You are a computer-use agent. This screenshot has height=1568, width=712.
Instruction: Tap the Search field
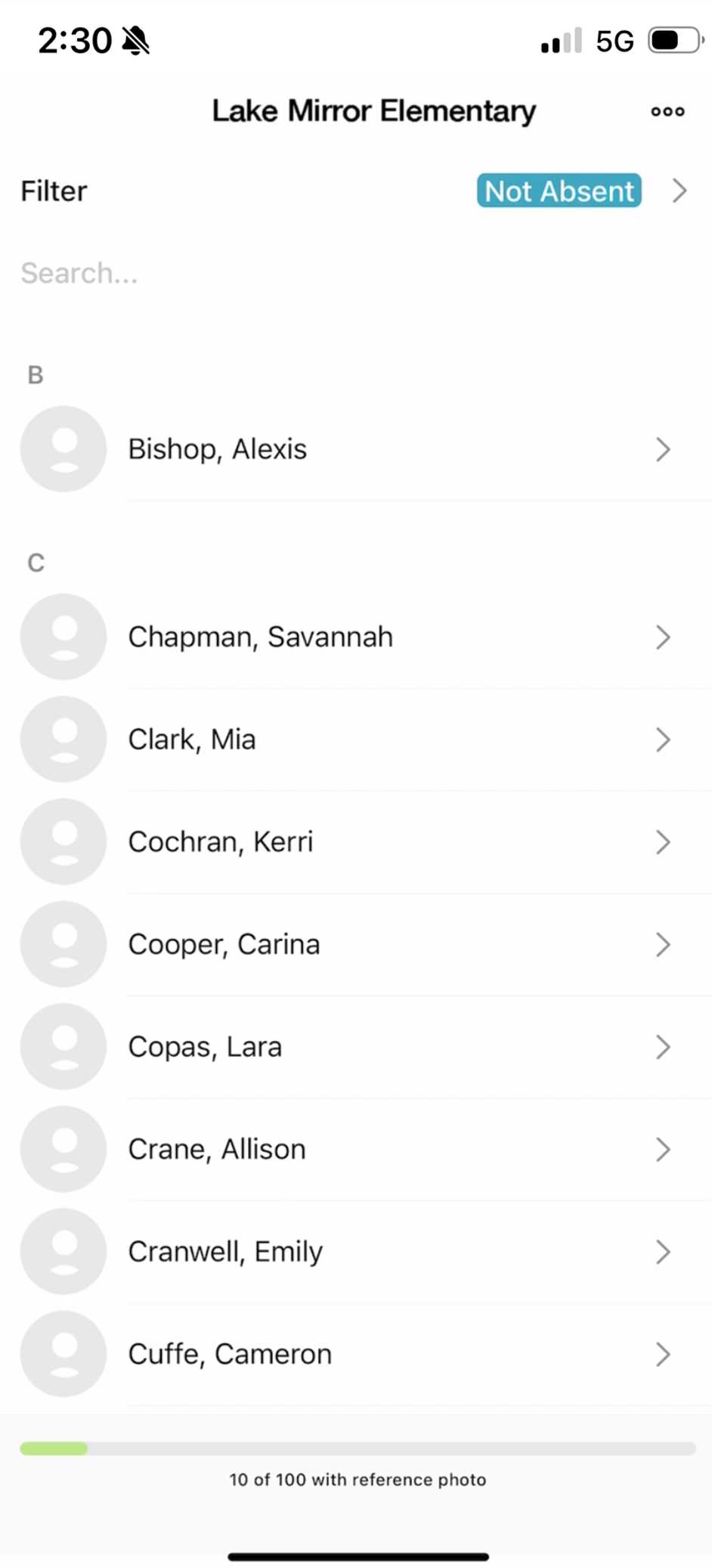coord(356,273)
